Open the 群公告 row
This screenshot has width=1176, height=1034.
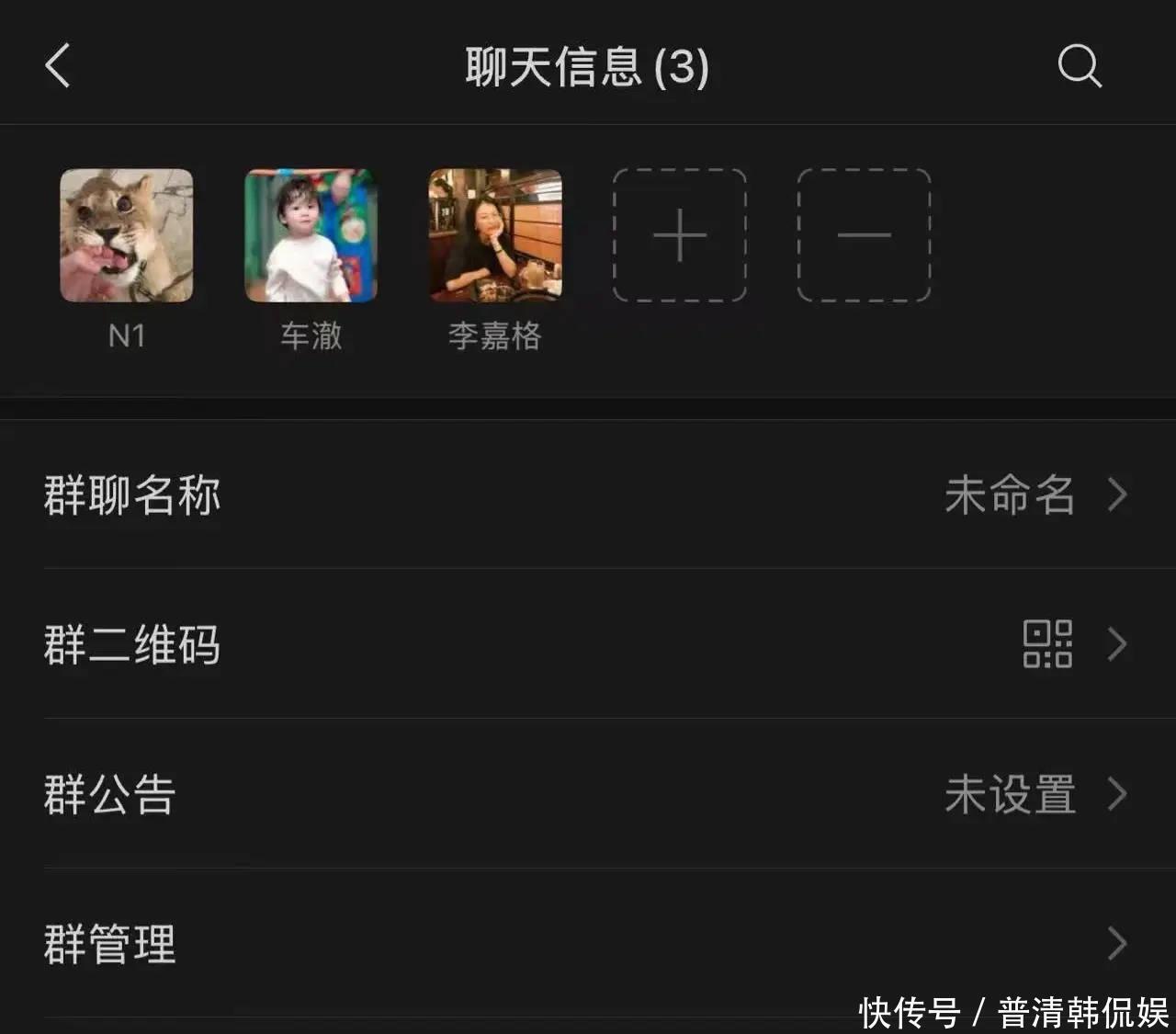pyautogui.click(x=588, y=794)
